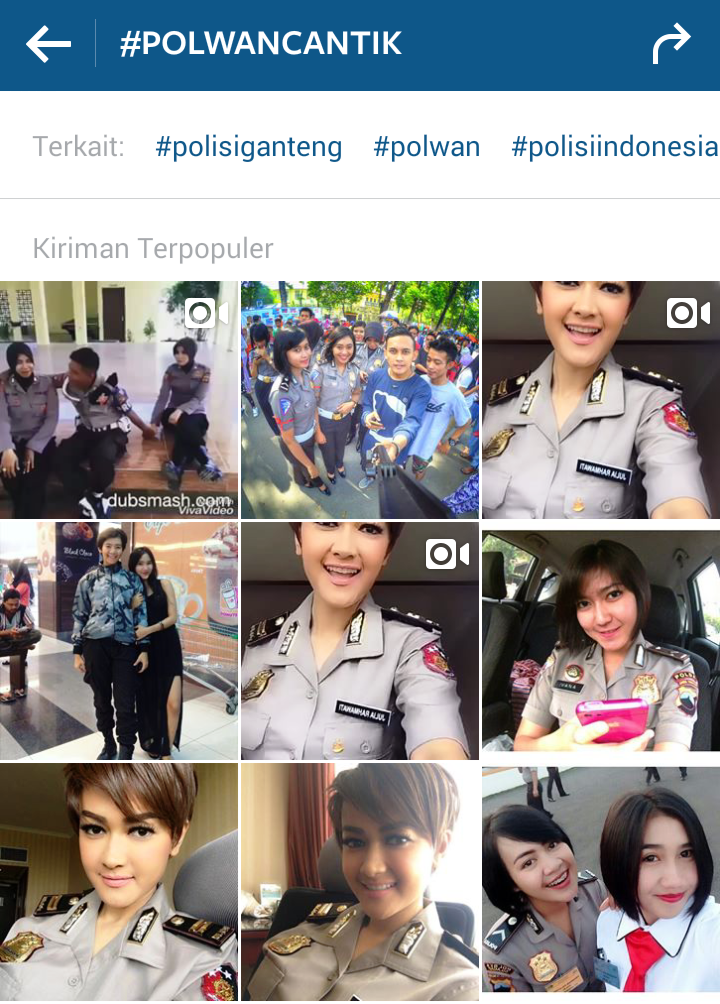720x1004 pixels.
Task: Go back using the arrow in the header
Action: [x=48, y=45]
